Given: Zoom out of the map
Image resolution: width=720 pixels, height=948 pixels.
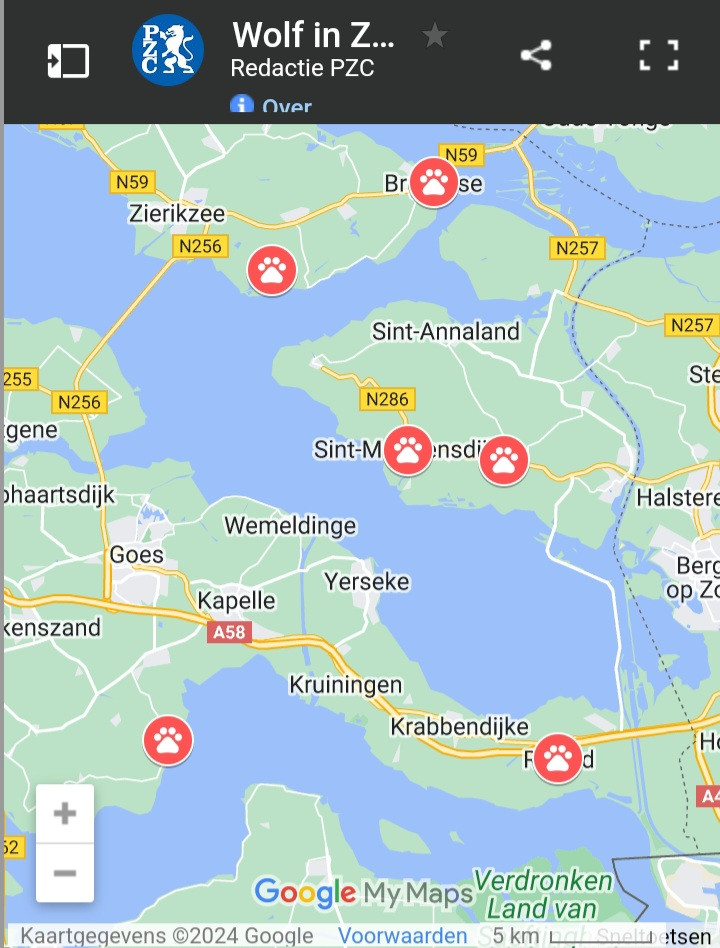Looking at the screenshot, I should point(65,873).
